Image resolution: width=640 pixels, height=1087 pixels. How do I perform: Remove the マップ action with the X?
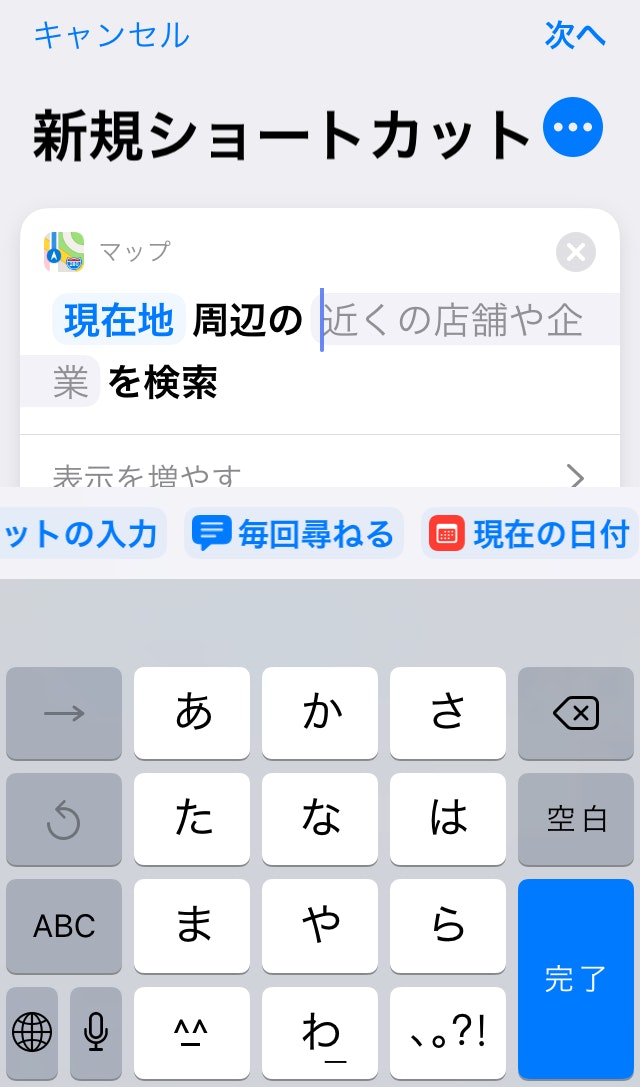point(576,252)
